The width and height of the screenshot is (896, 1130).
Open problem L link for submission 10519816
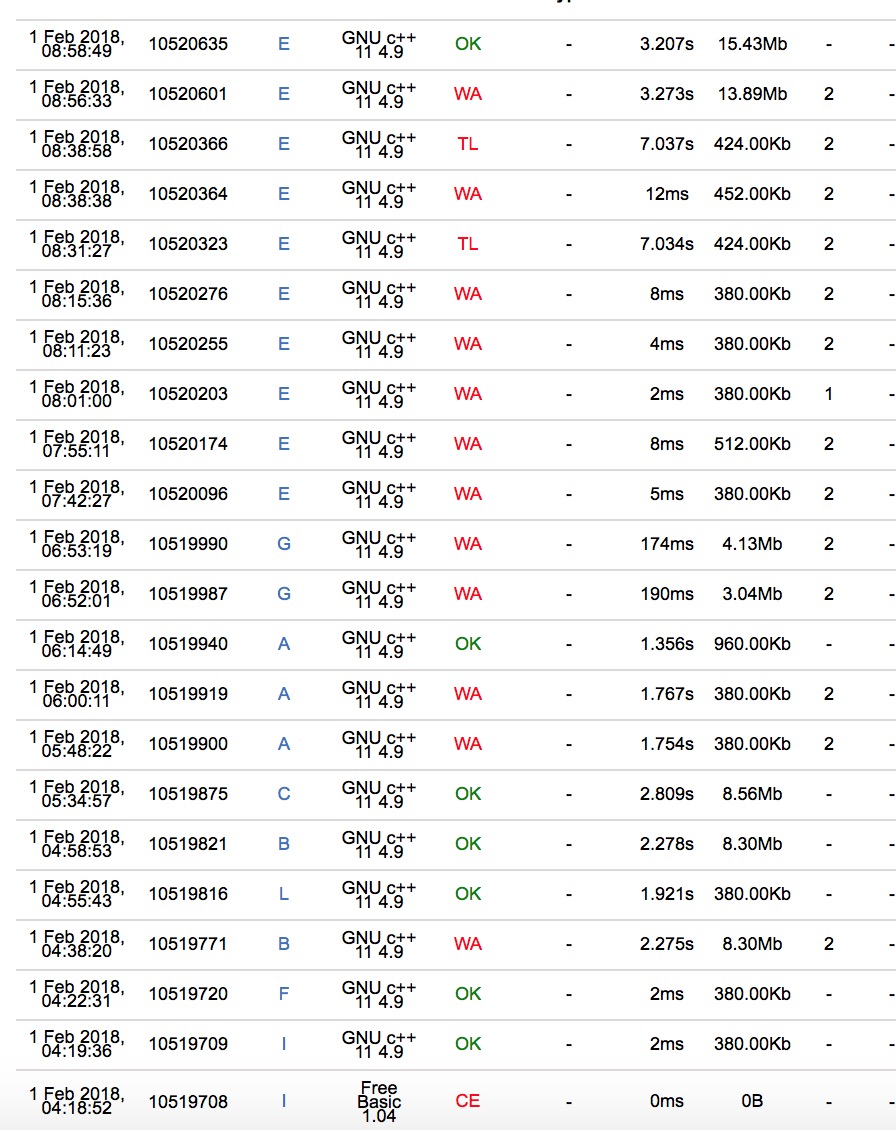tap(284, 894)
